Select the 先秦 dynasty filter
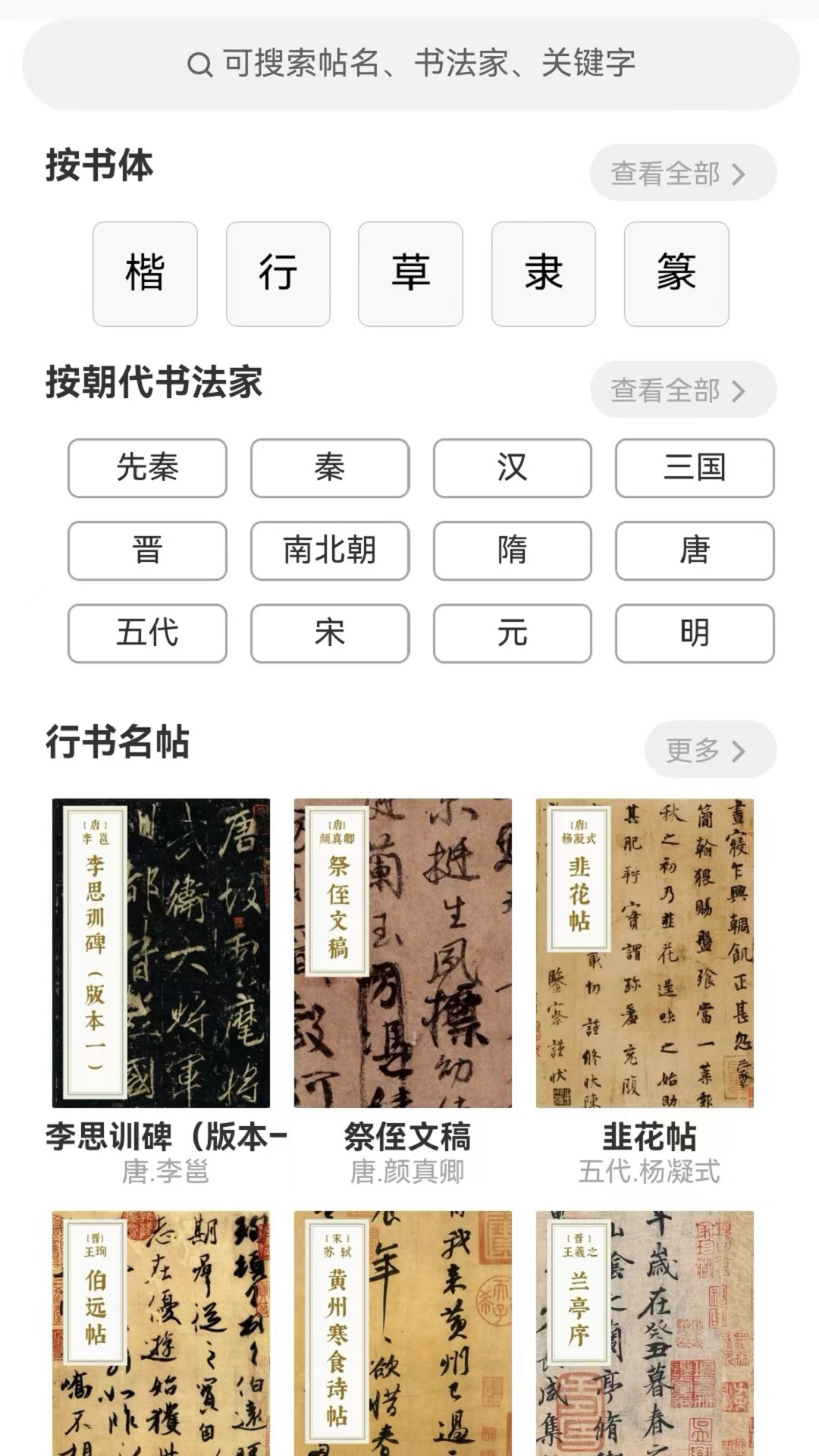 tap(146, 469)
